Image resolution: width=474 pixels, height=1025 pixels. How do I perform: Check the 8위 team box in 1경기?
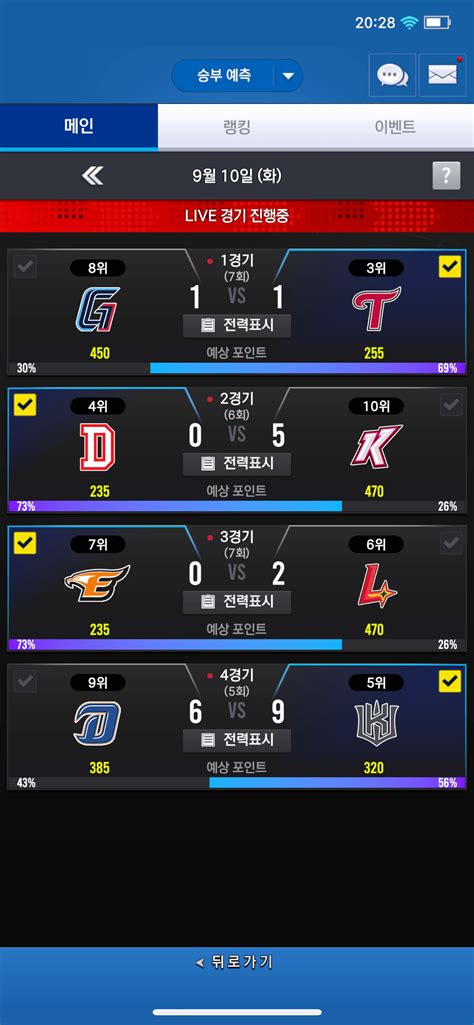[x=25, y=267]
